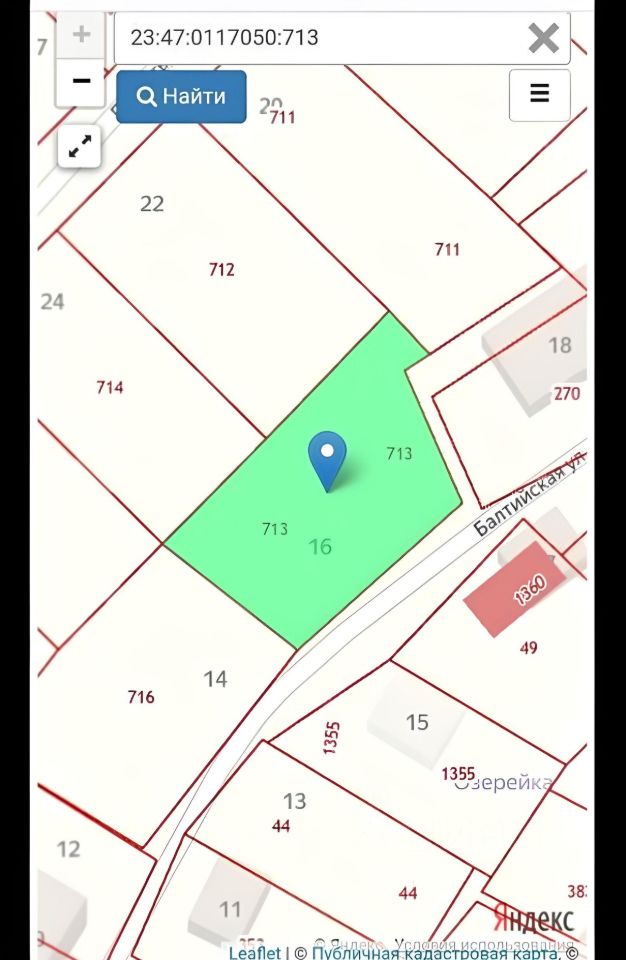Open the Публичная кадастровая карта link

click(x=435, y=952)
